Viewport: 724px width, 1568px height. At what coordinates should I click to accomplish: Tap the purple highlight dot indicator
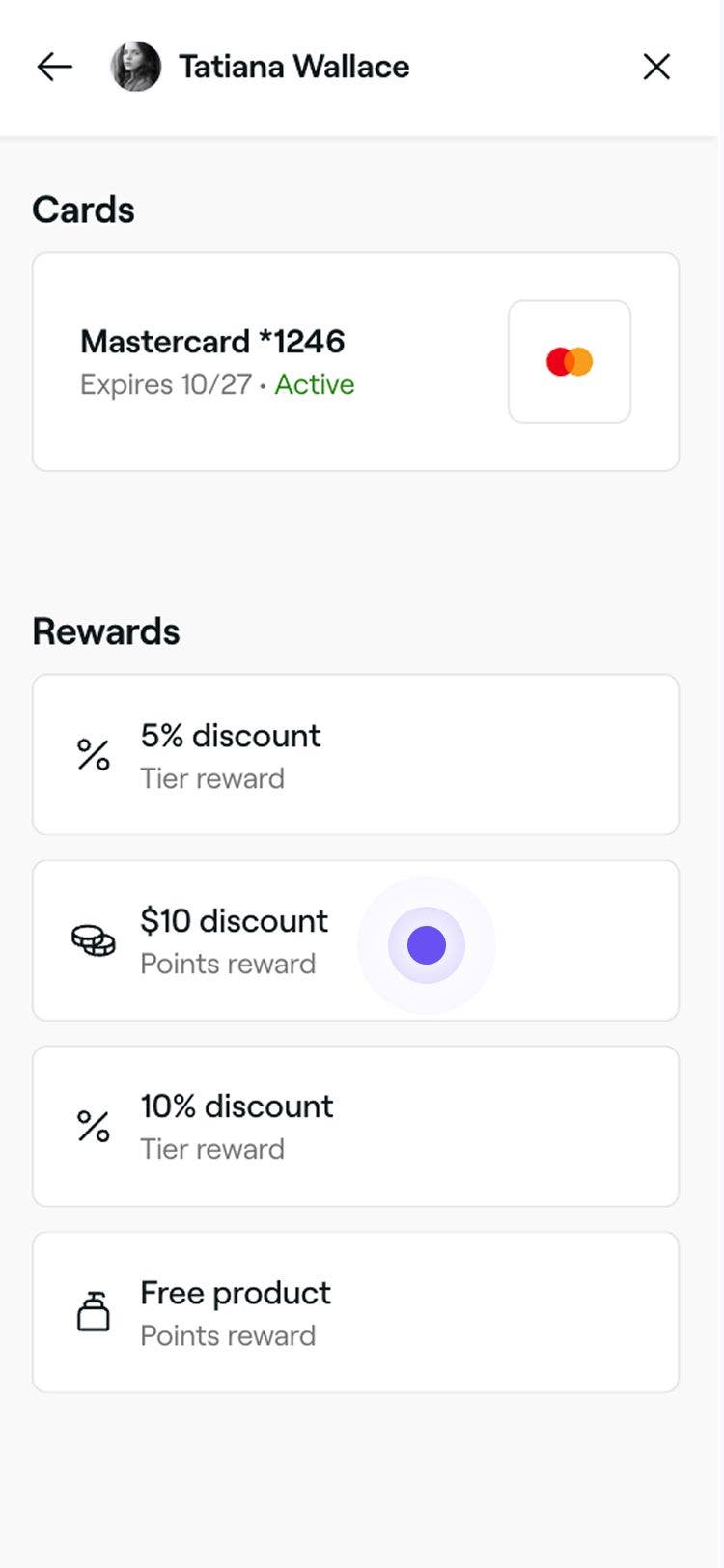(x=426, y=945)
